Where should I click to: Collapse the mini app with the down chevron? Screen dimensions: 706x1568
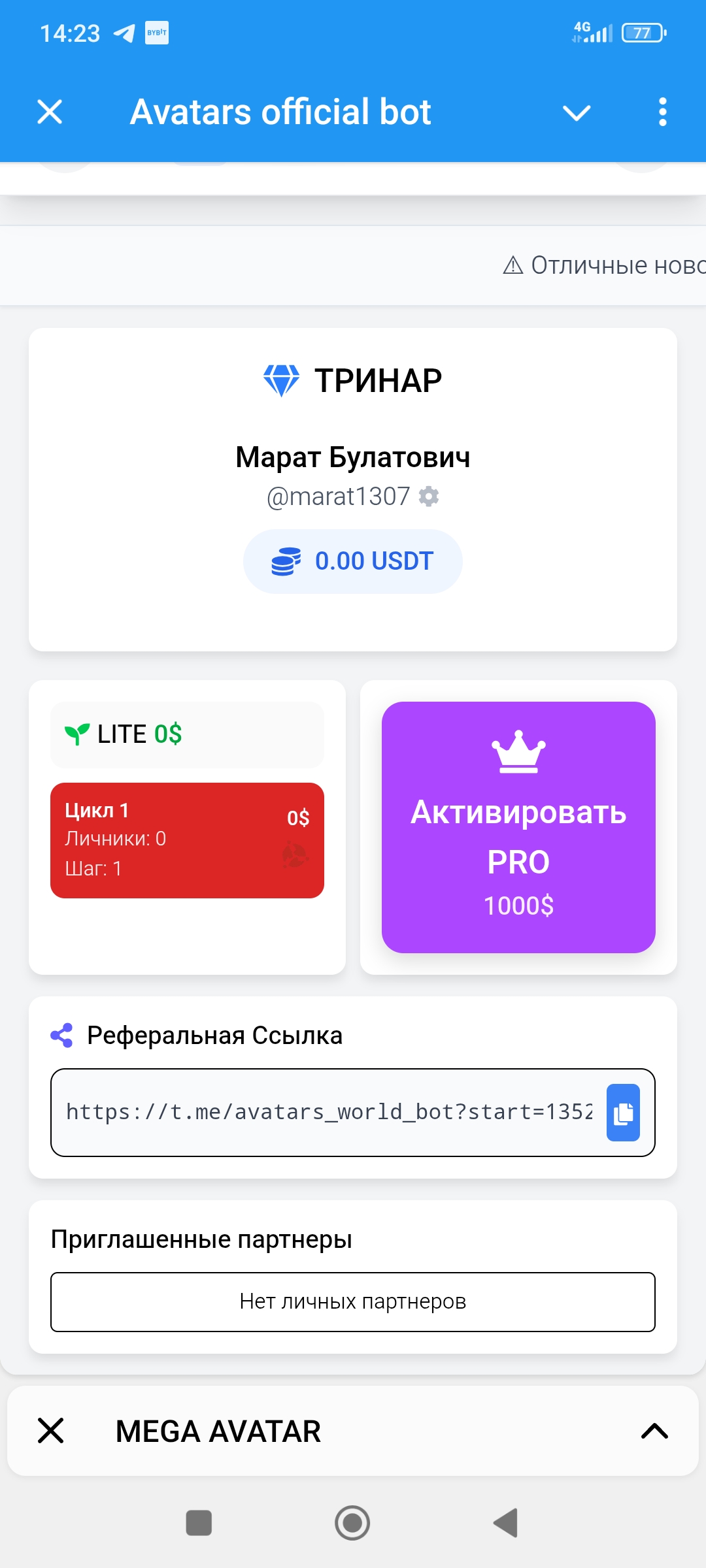(577, 112)
